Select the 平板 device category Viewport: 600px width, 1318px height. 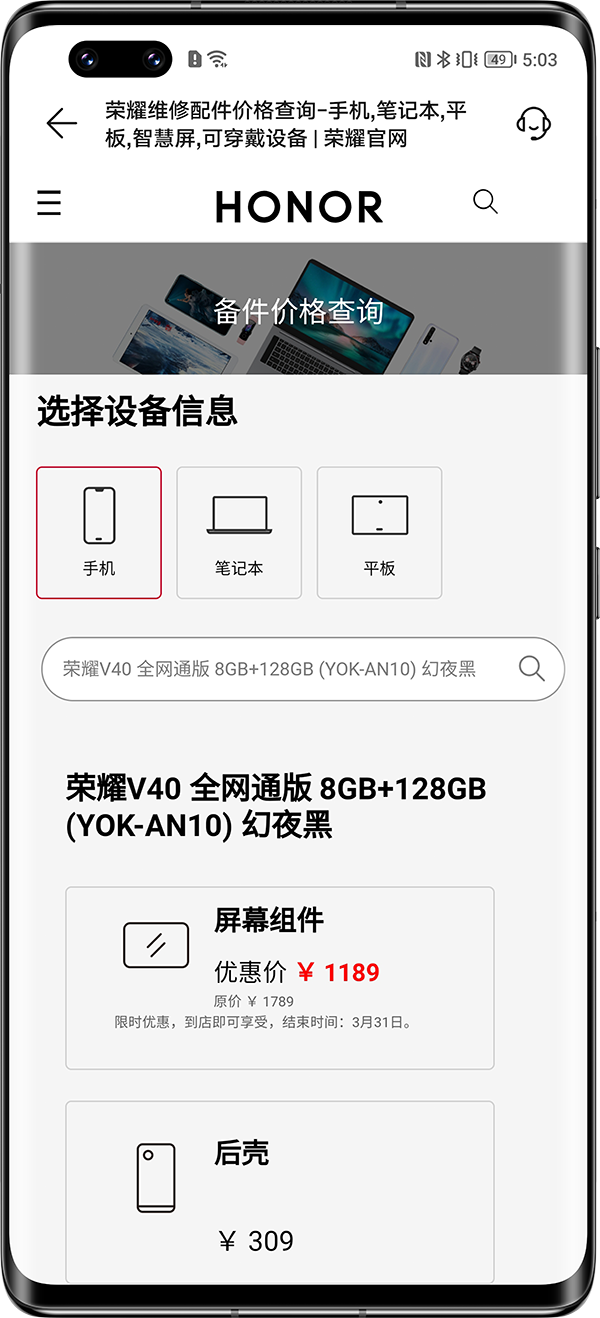coord(379,533)
